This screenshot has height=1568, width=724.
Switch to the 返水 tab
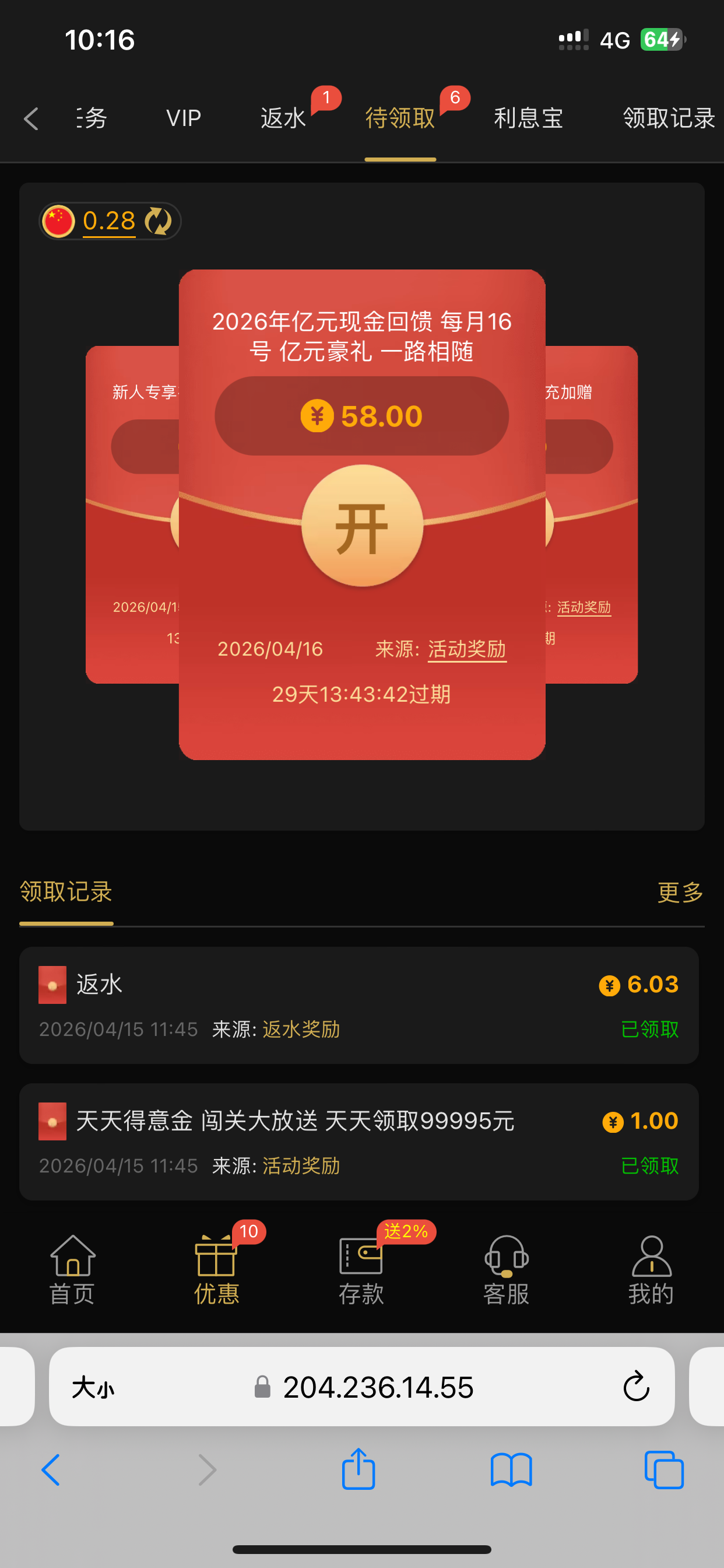pos(283,118)
